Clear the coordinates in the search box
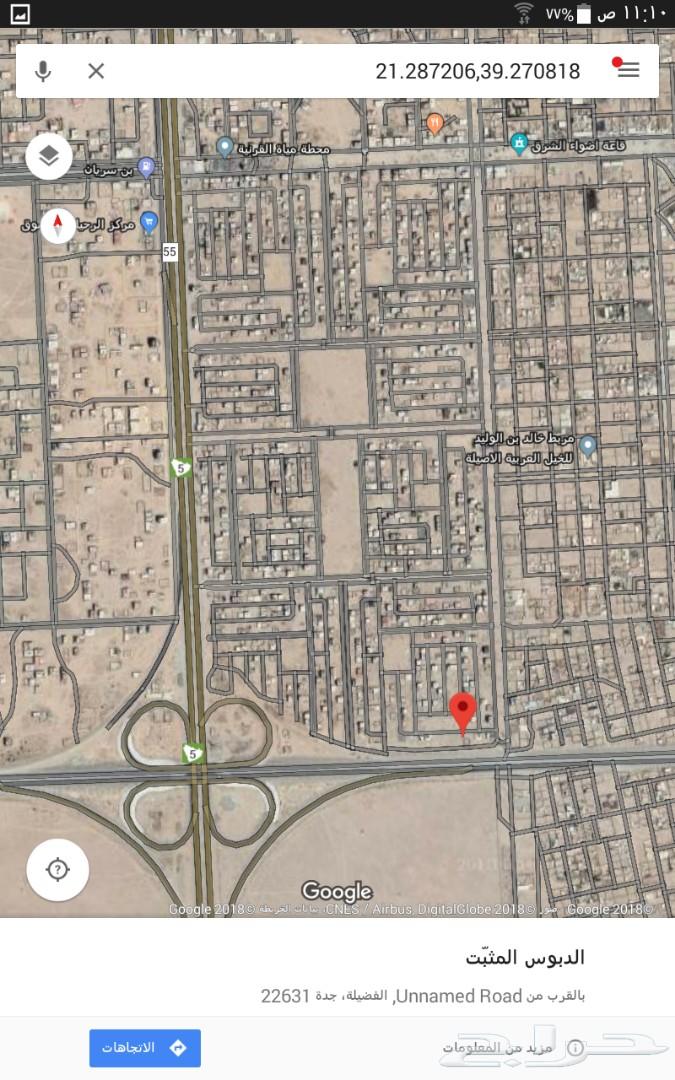Screen dimensions: 675x1080 tap(96, 71)
